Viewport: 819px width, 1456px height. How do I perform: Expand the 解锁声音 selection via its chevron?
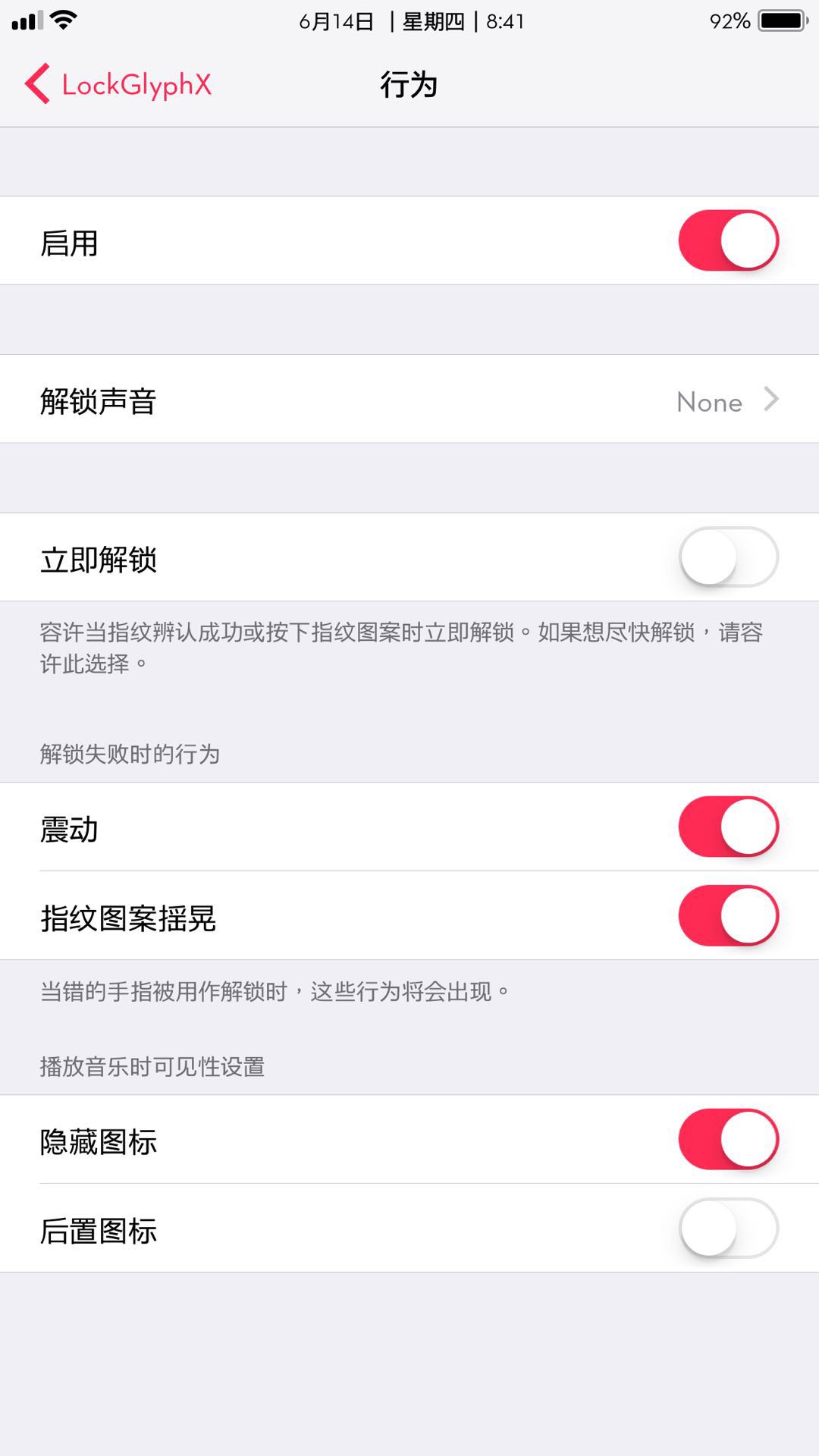[x=771, y=400]
